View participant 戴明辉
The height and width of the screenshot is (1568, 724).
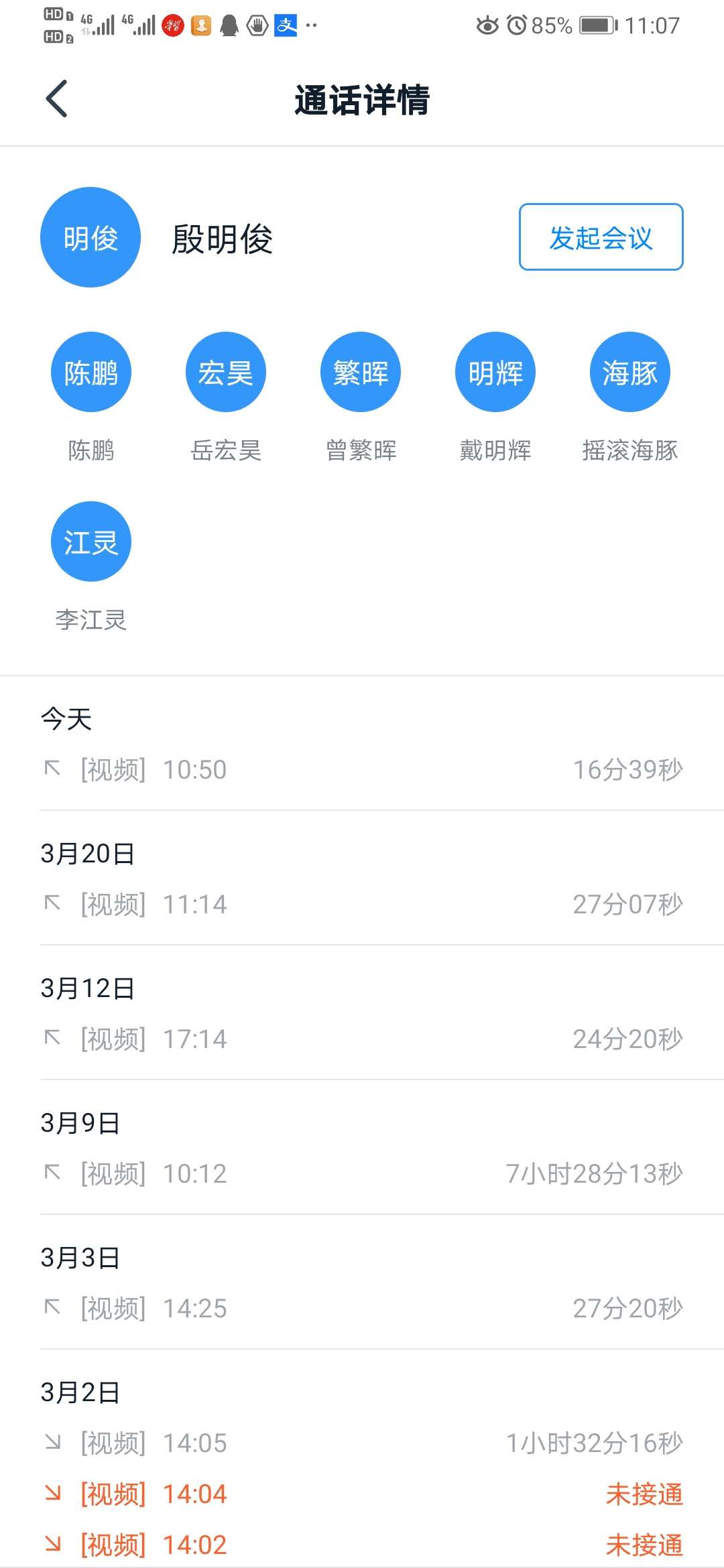tap(495, 373)
